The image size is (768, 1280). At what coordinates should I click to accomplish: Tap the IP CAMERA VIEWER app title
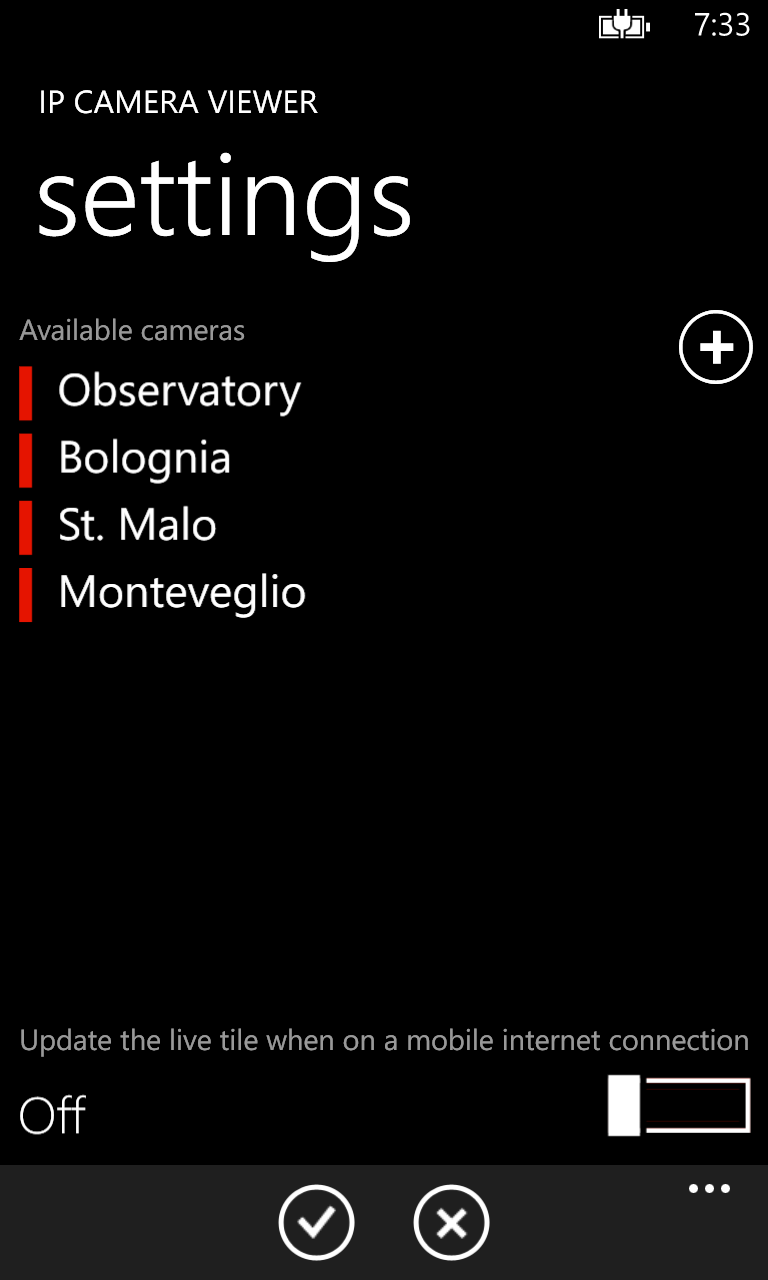pos(177,102)
